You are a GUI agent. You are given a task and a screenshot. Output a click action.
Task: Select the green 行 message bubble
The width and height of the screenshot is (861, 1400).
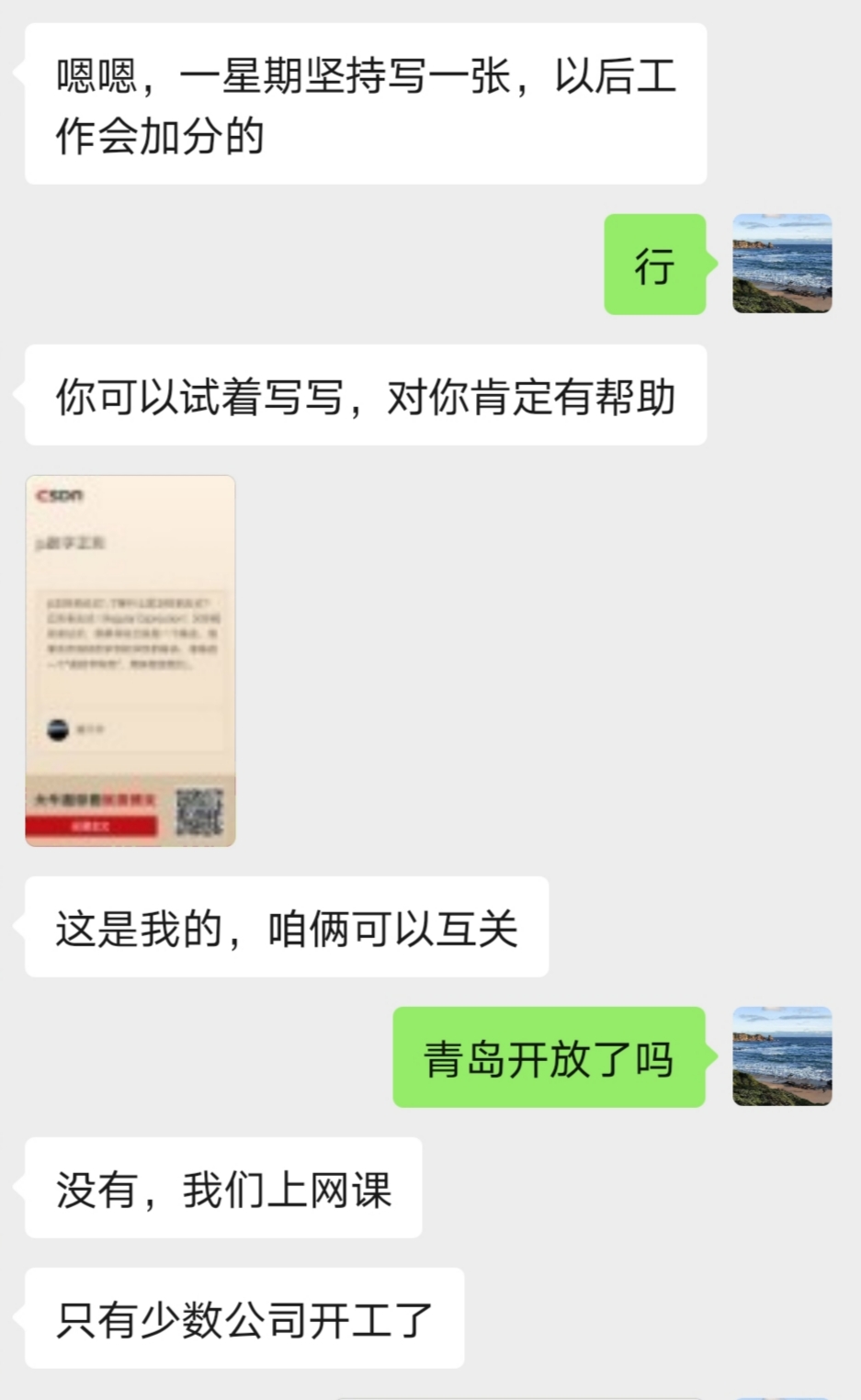[654, 265]
